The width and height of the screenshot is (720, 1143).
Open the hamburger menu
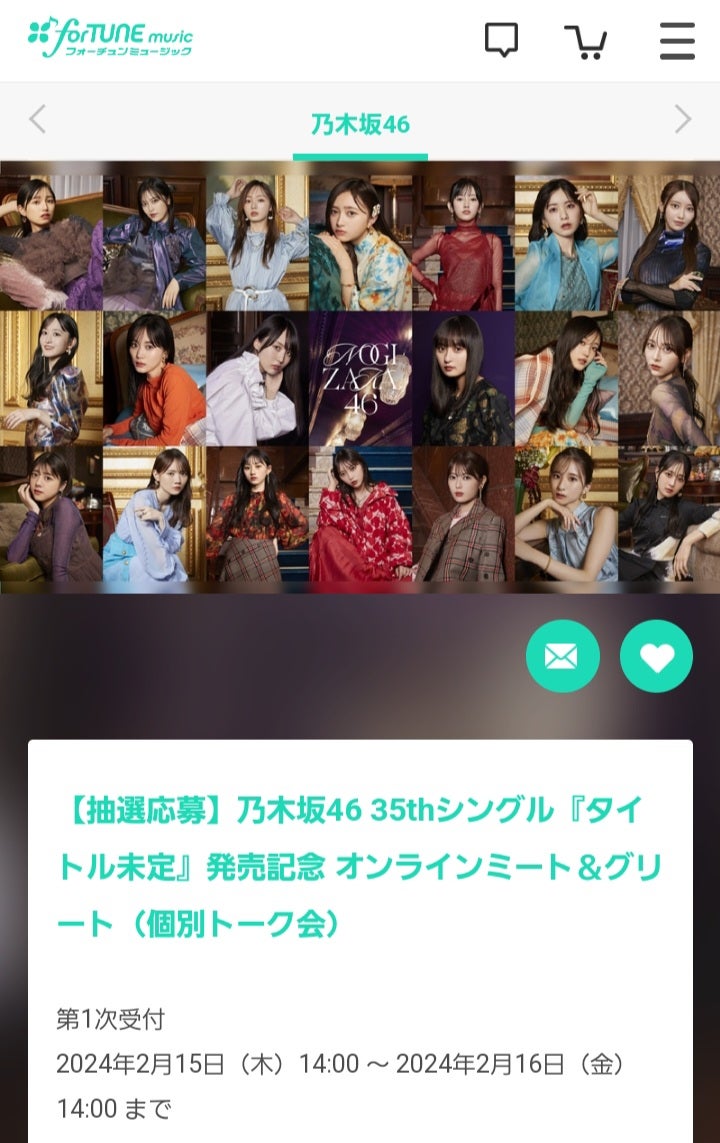(x=677, y=40)
